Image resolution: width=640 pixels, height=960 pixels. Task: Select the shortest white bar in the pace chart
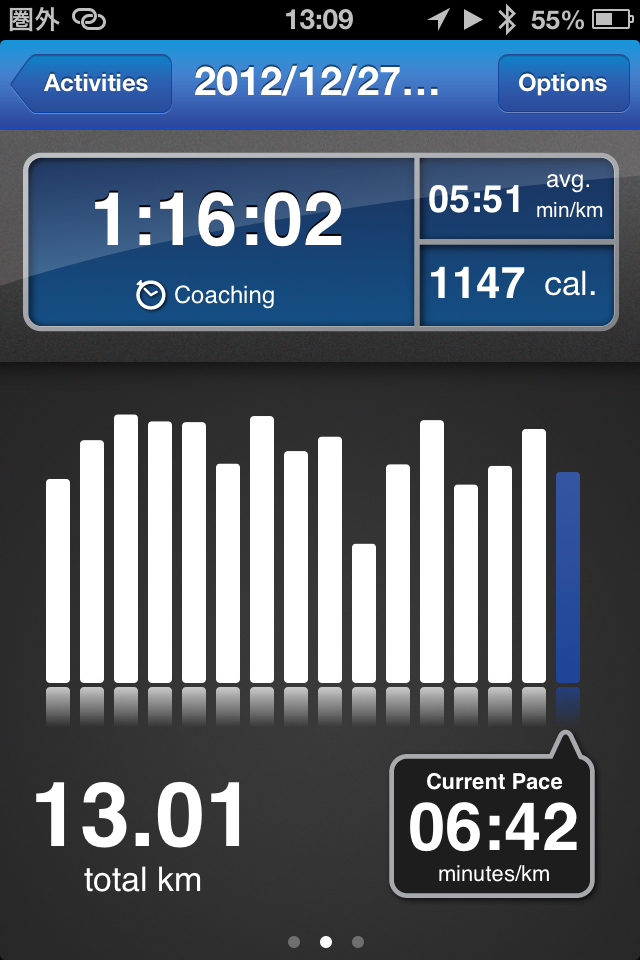coord(364,613)
